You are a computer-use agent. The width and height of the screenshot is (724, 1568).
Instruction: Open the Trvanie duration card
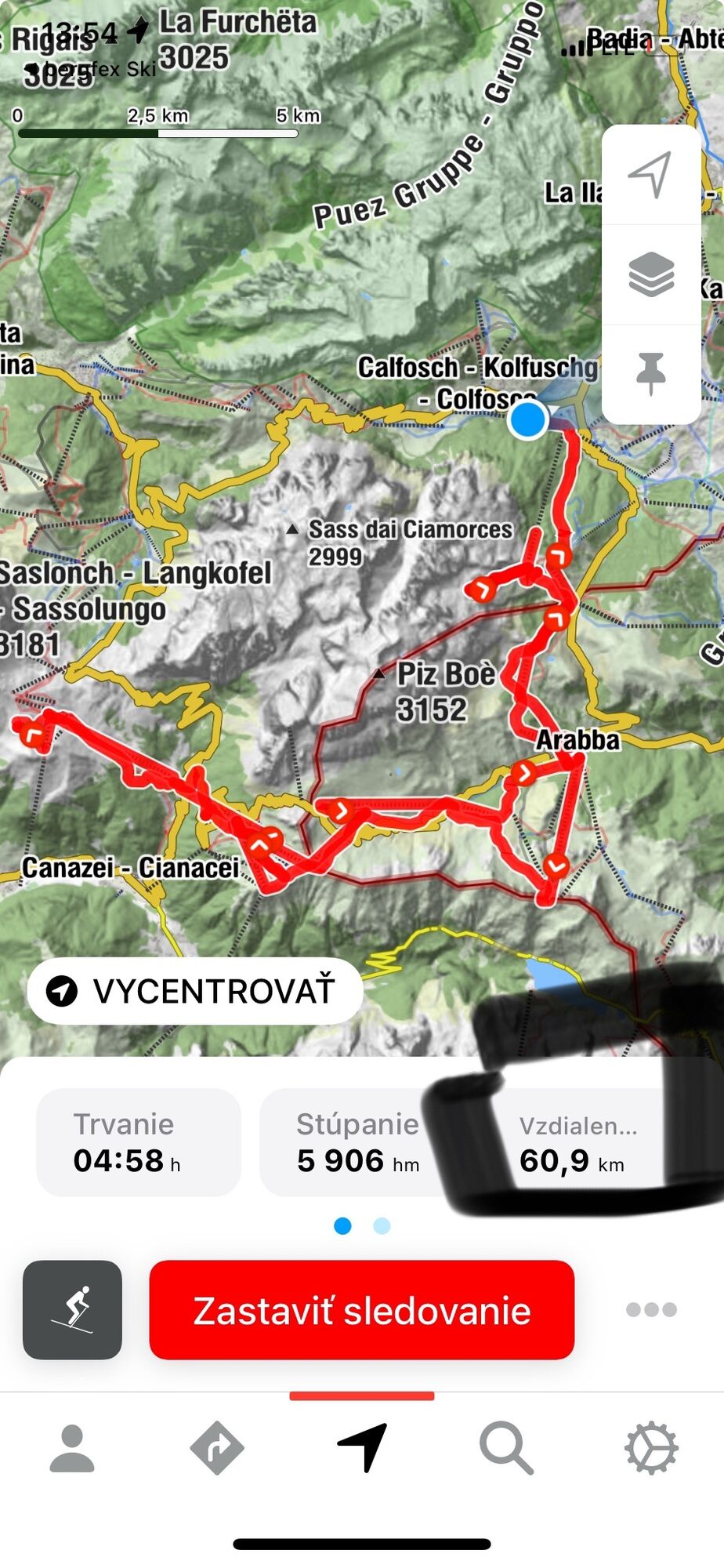tap(139, 1142)
